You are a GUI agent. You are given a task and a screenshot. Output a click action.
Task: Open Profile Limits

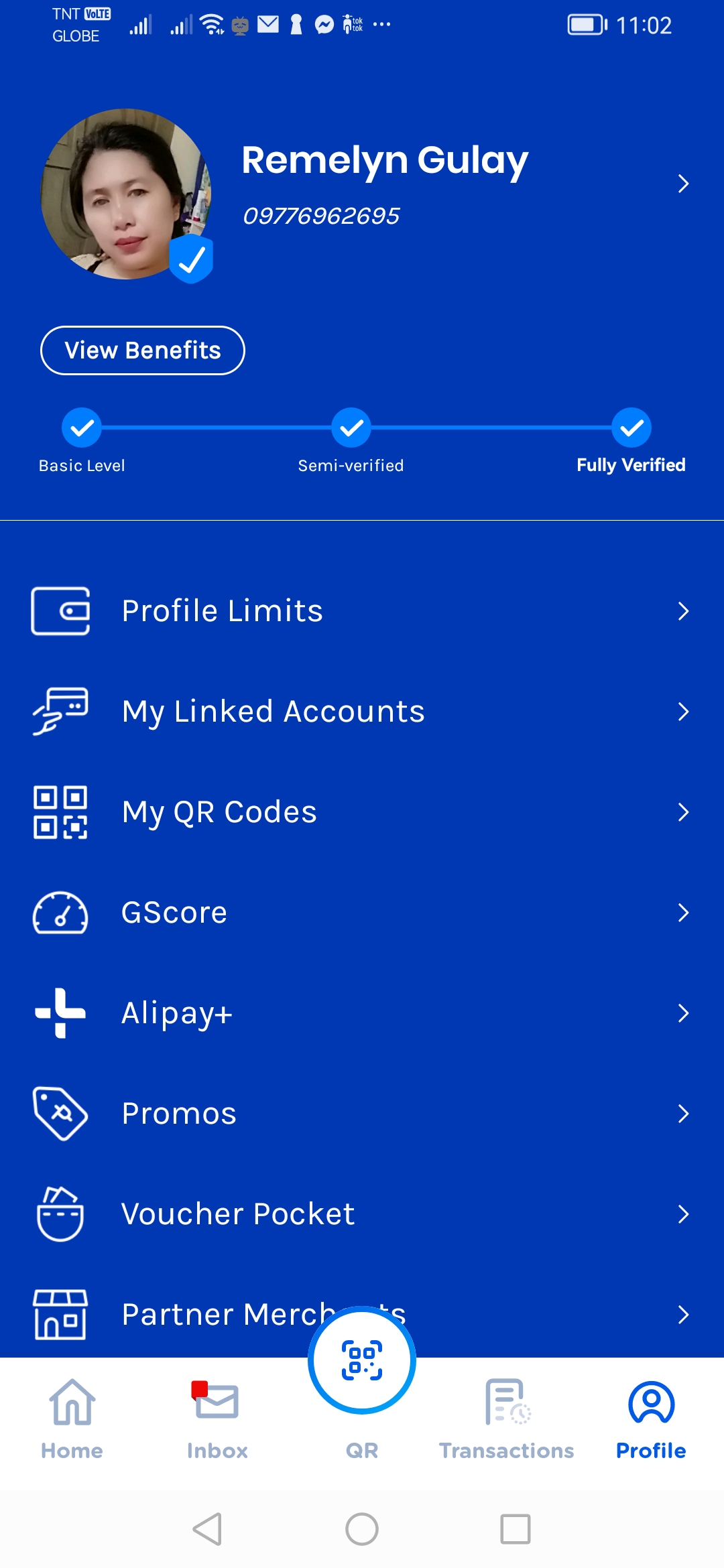tap(362, 611)
